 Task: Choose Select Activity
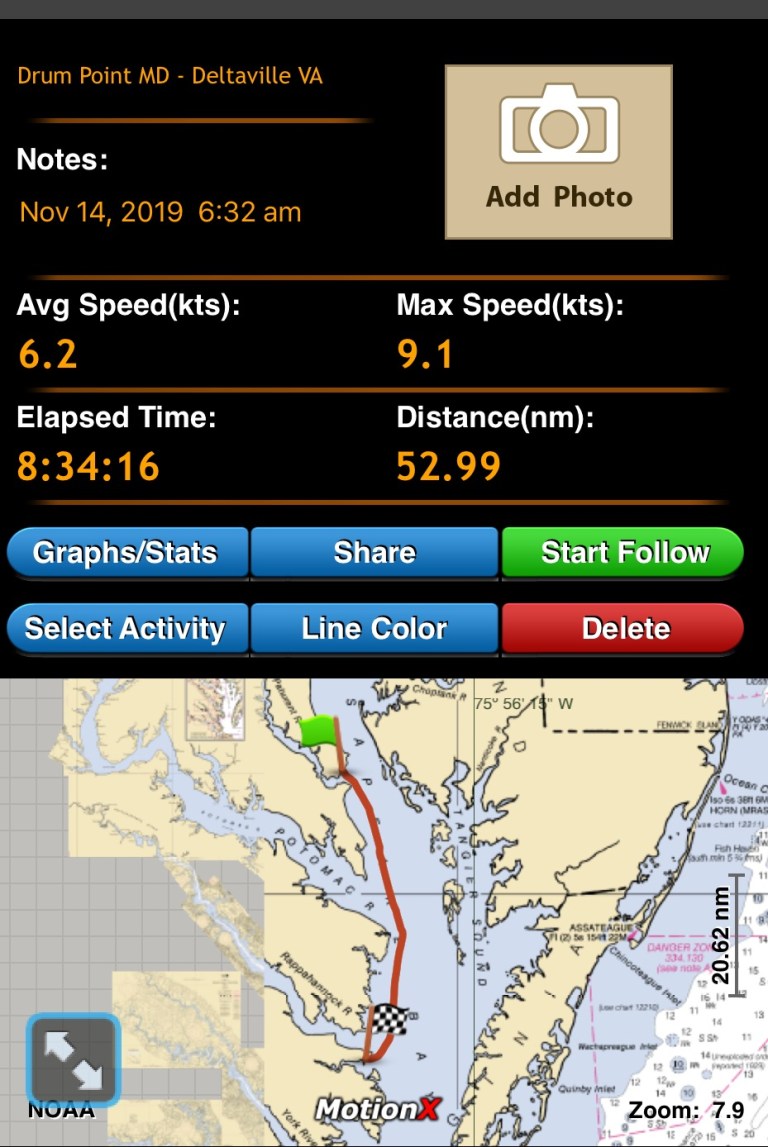pos(127,629)
